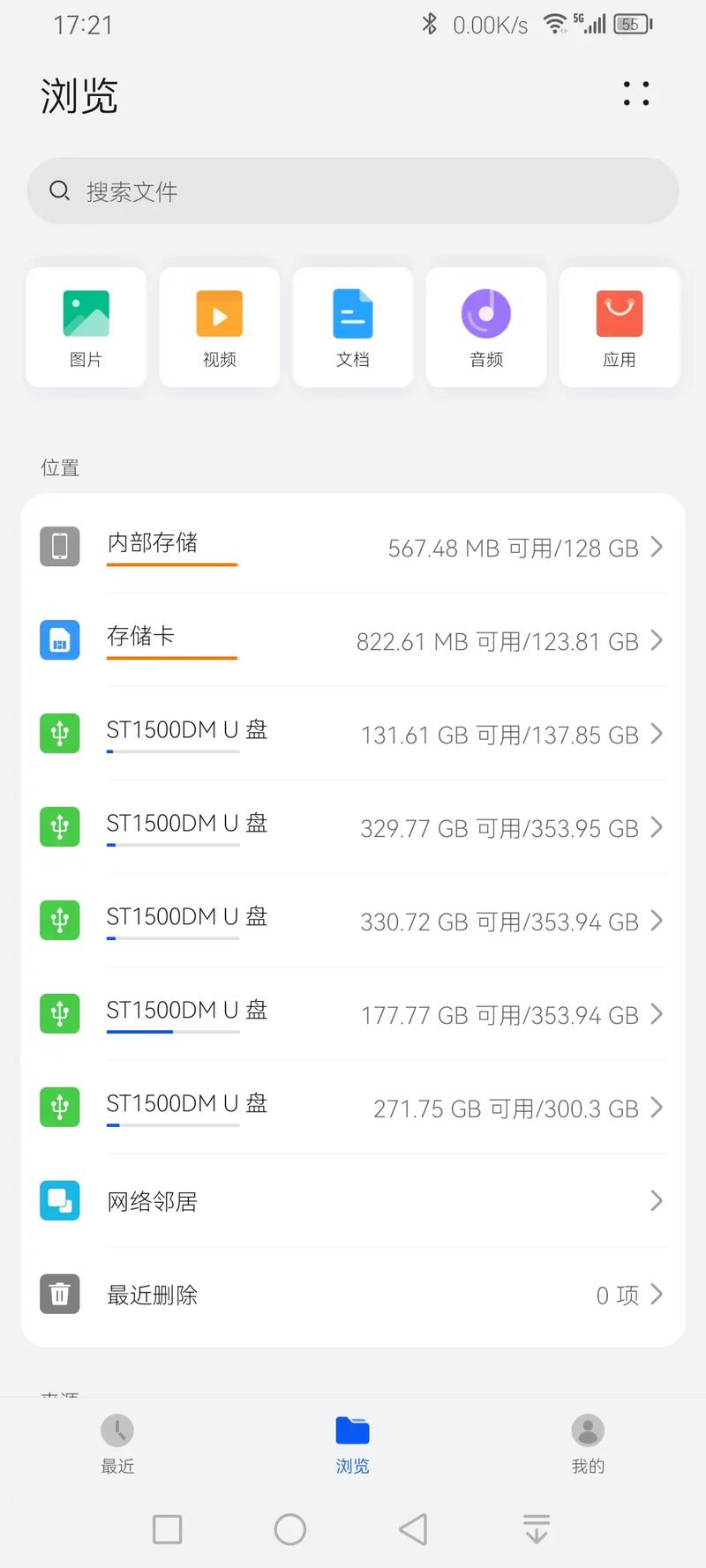Open the 271.75 GB USB drive entry
This screenshot has height=1568, width=706.
click(x=353, y=1108)
